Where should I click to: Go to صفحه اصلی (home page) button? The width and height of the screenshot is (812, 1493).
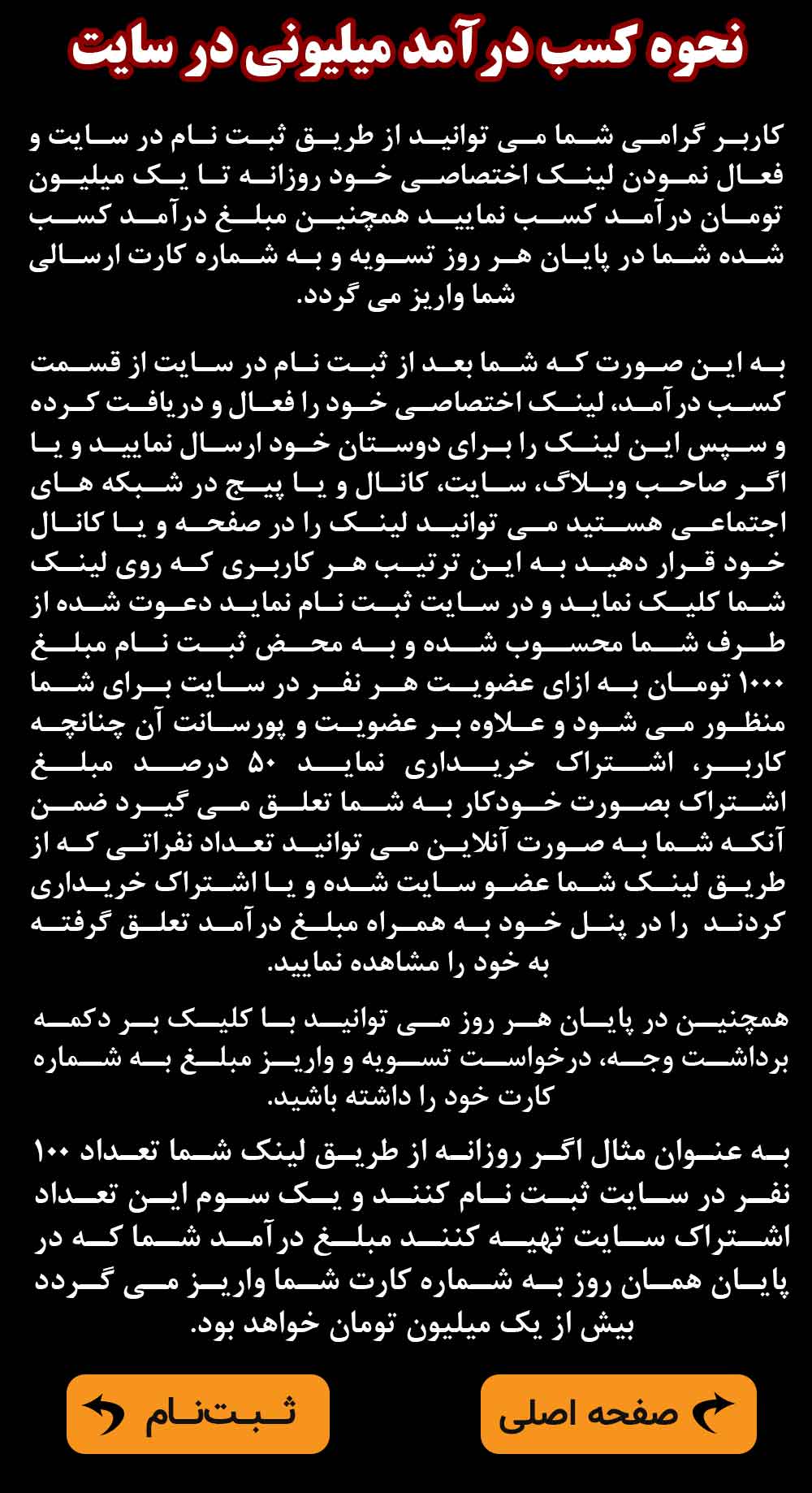click(x=619, y=1414)
